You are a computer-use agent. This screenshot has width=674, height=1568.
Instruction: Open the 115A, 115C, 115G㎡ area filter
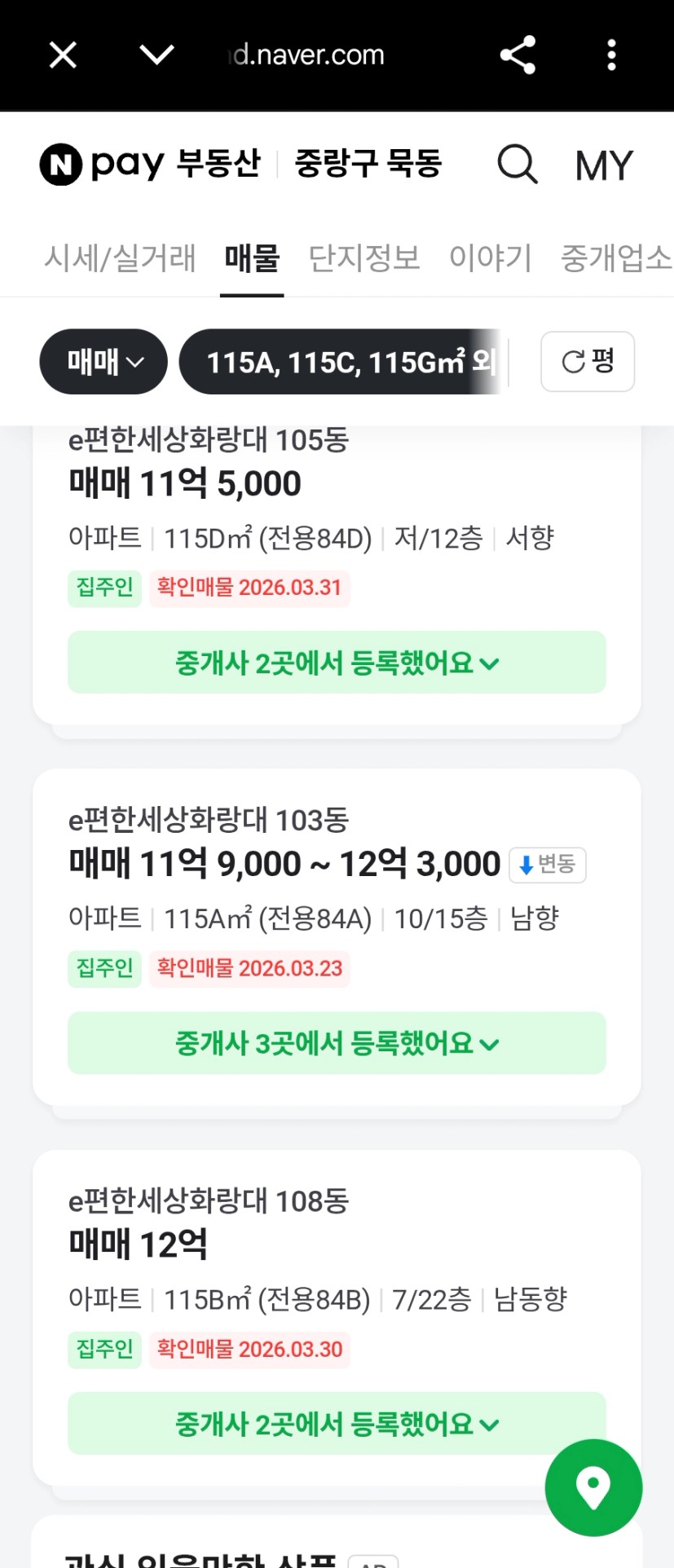(342, 362)
